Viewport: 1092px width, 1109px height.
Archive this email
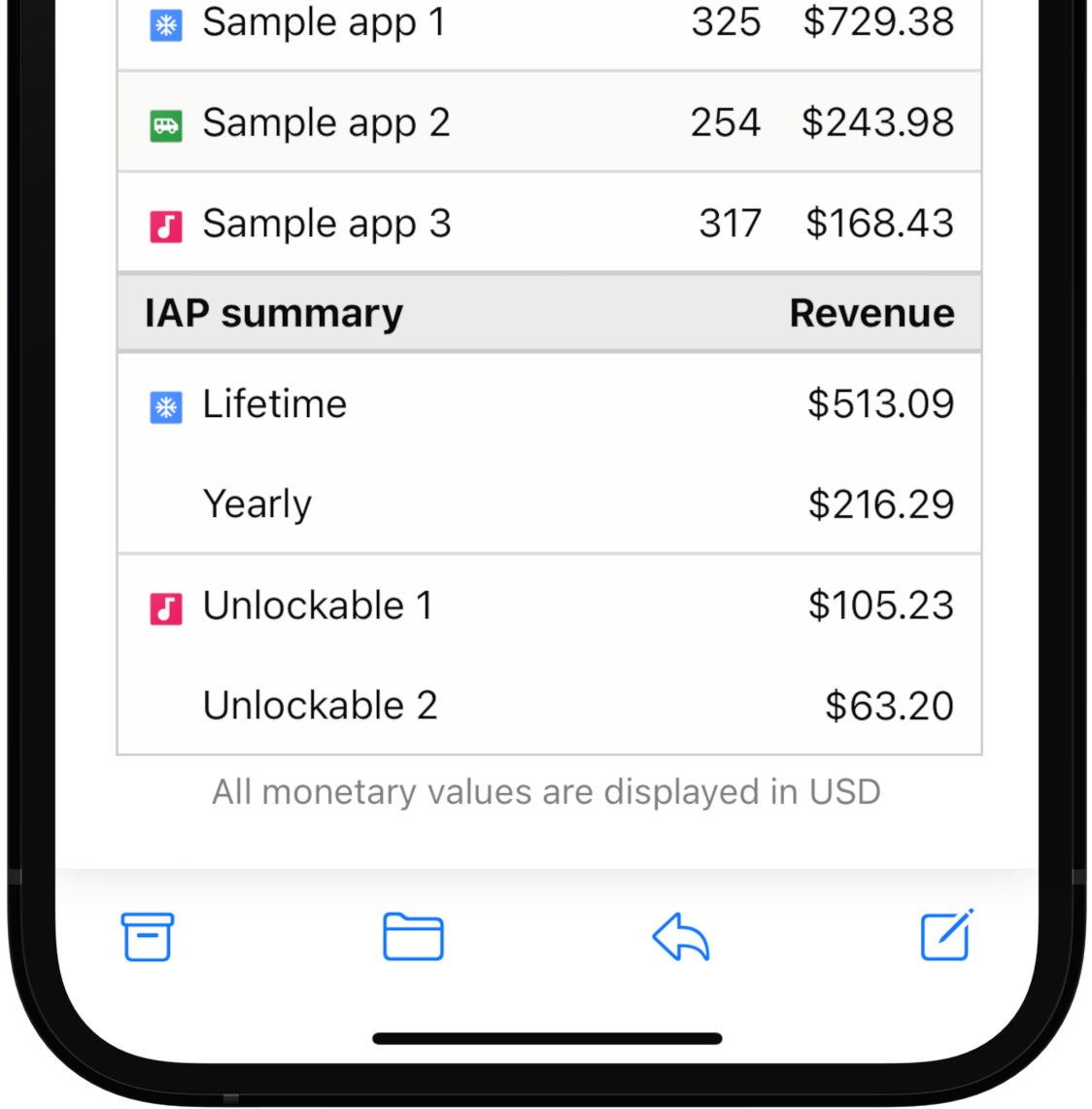(x=148, y=937)
